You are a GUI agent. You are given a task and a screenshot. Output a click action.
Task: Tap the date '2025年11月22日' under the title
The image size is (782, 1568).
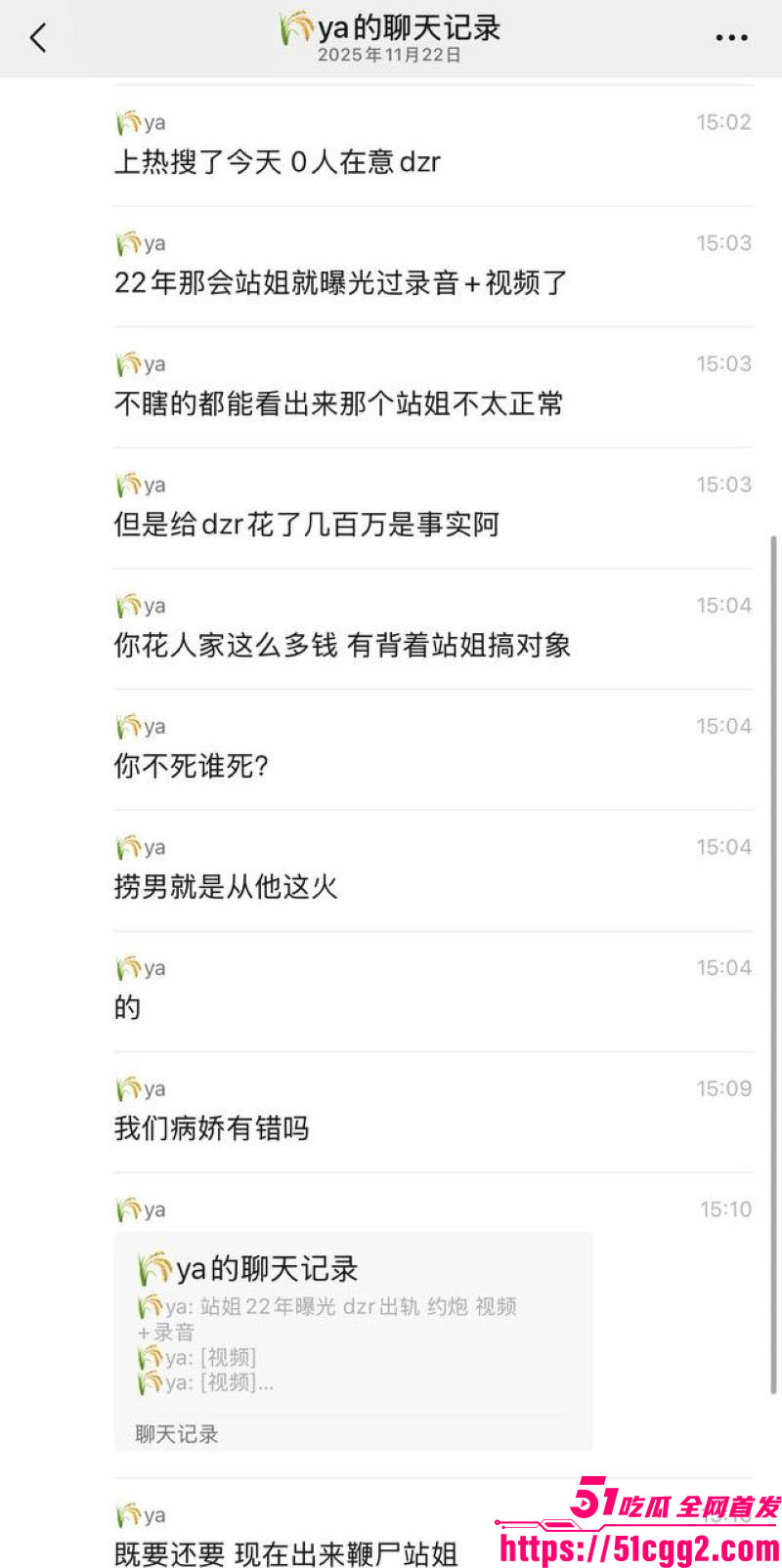coord(391,57)
